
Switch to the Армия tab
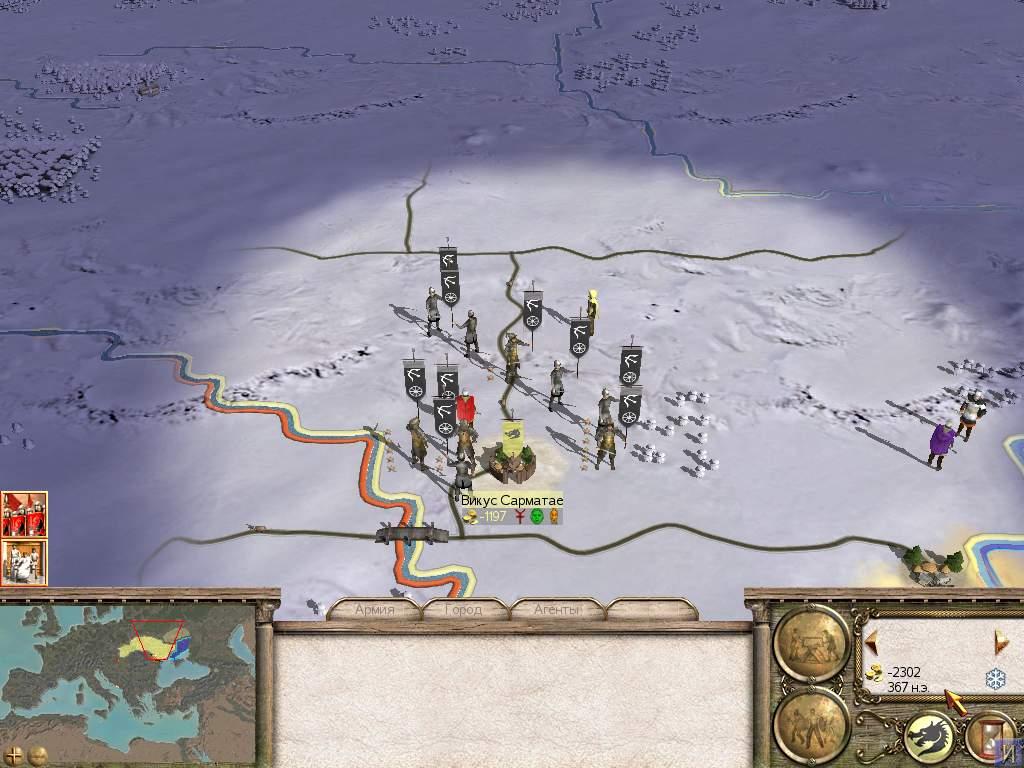(374, 609)
